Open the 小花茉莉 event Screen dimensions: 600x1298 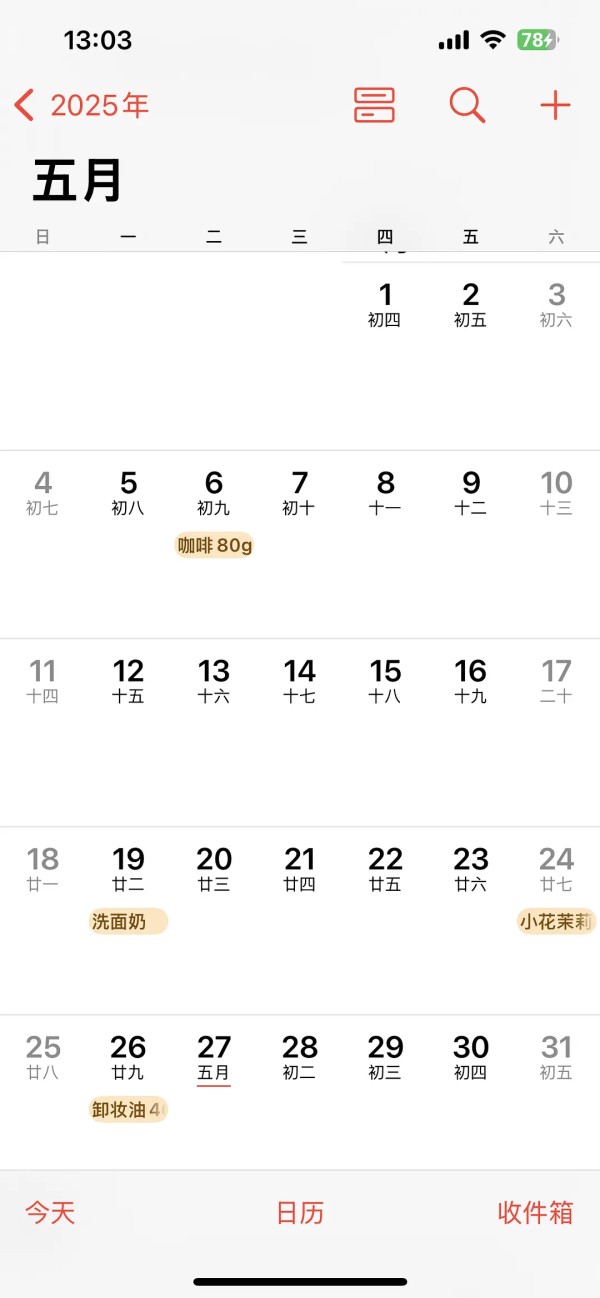[x=556, y=922]
